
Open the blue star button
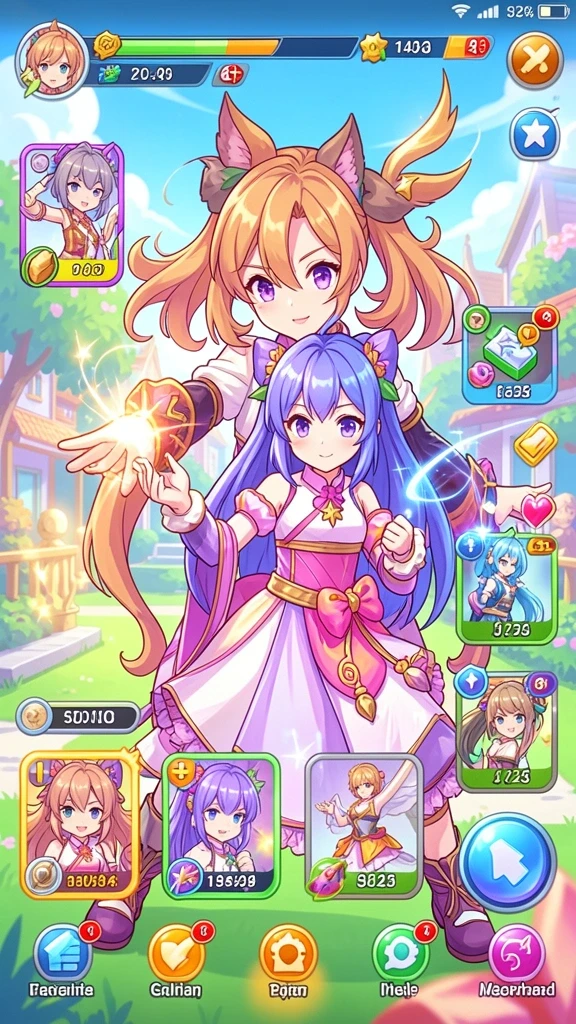tap(535, 135)
